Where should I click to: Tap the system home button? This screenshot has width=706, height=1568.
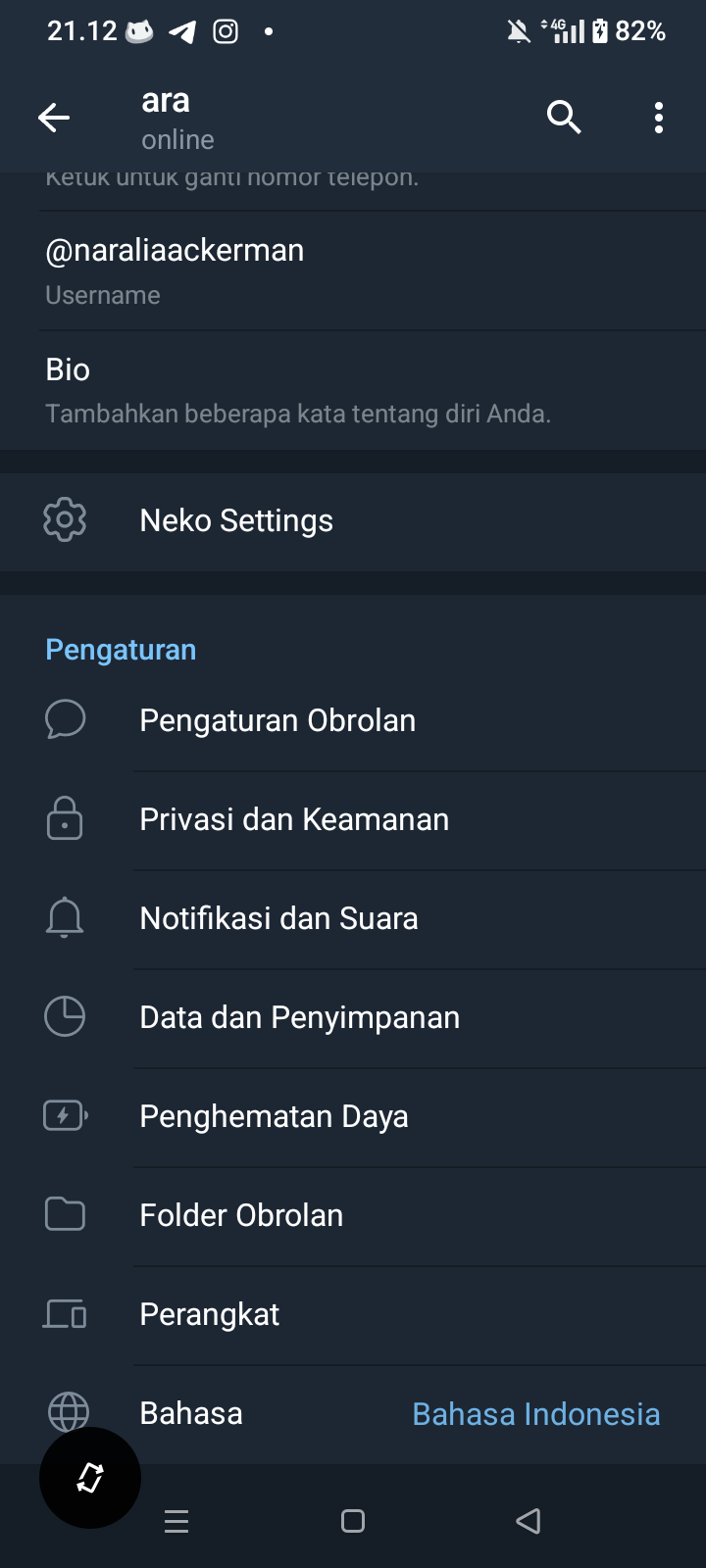(x=353, y=1521)
